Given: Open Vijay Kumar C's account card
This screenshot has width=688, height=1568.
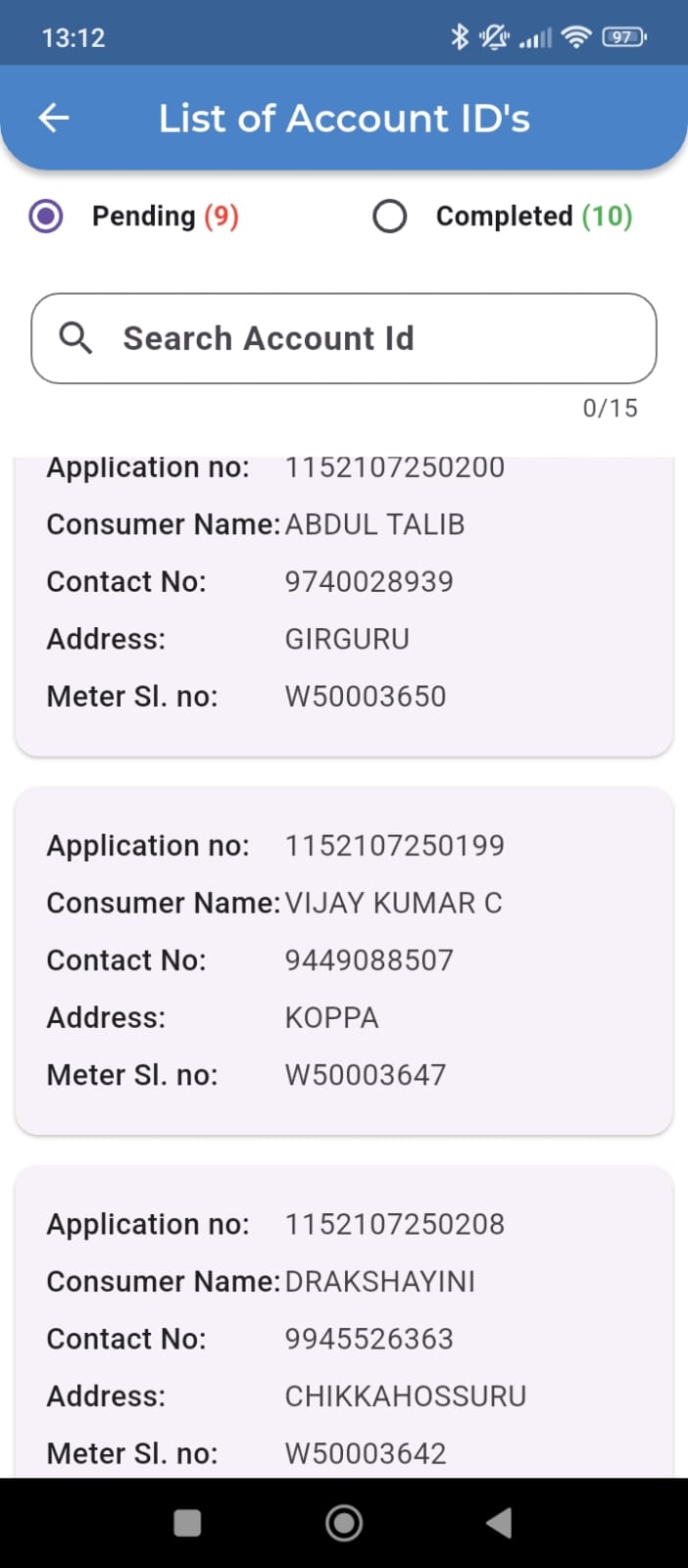Looking at the screenshot, I should click(343, 960).
